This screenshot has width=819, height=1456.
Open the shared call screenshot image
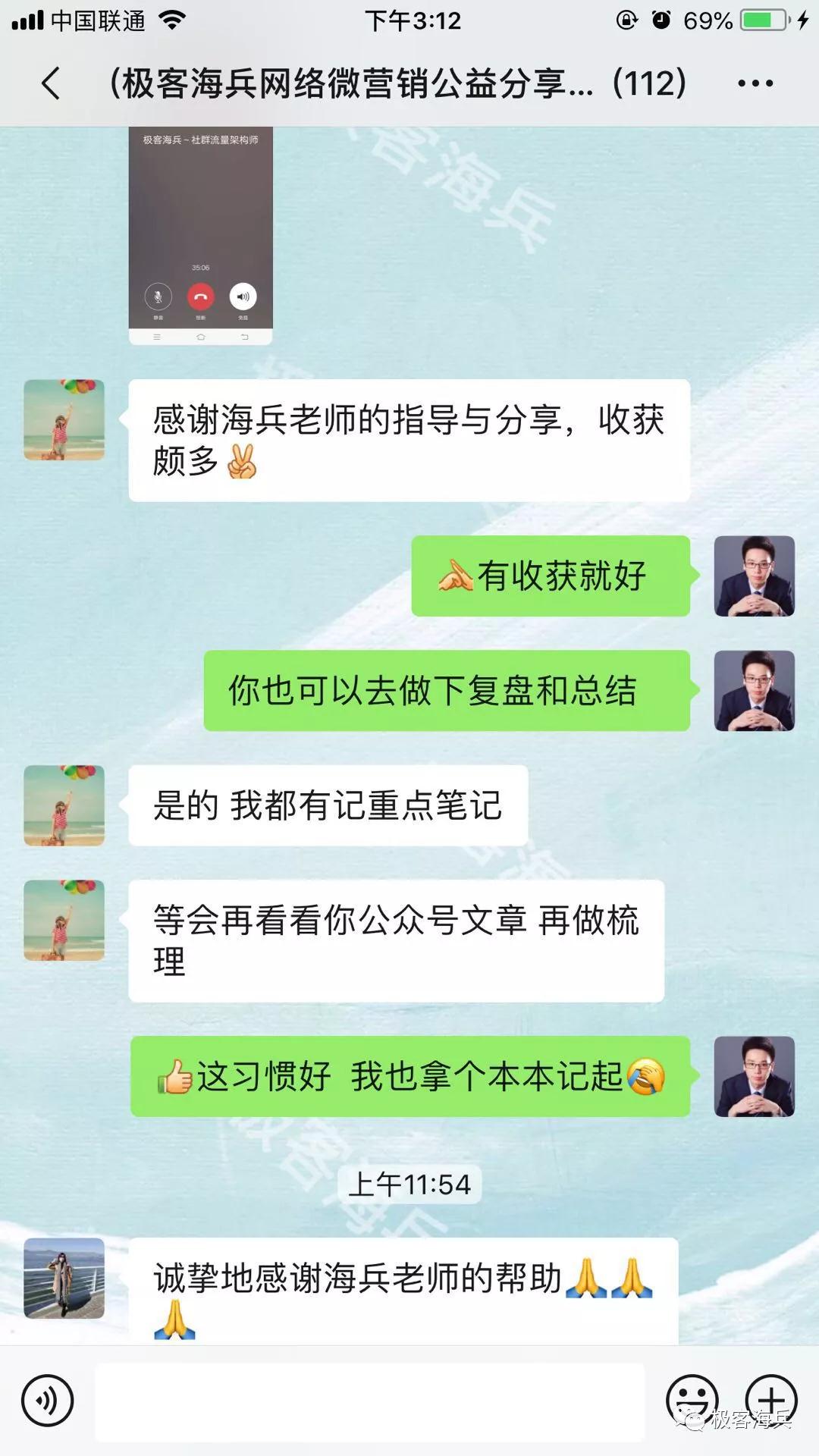pos(200,235)
